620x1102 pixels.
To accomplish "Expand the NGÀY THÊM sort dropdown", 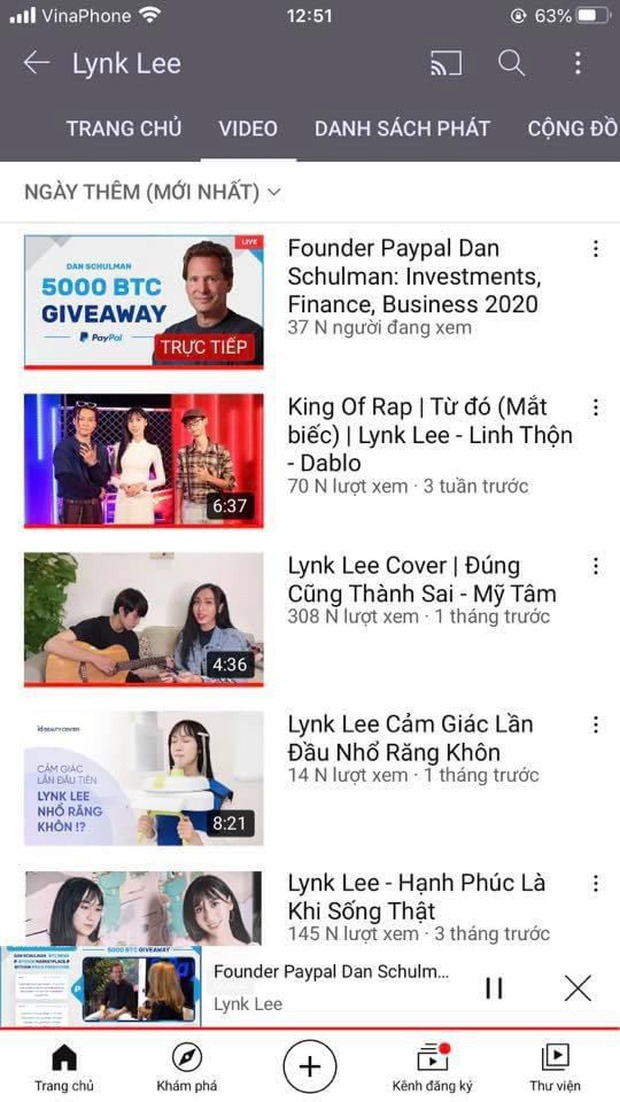I will tap(153, 191).
